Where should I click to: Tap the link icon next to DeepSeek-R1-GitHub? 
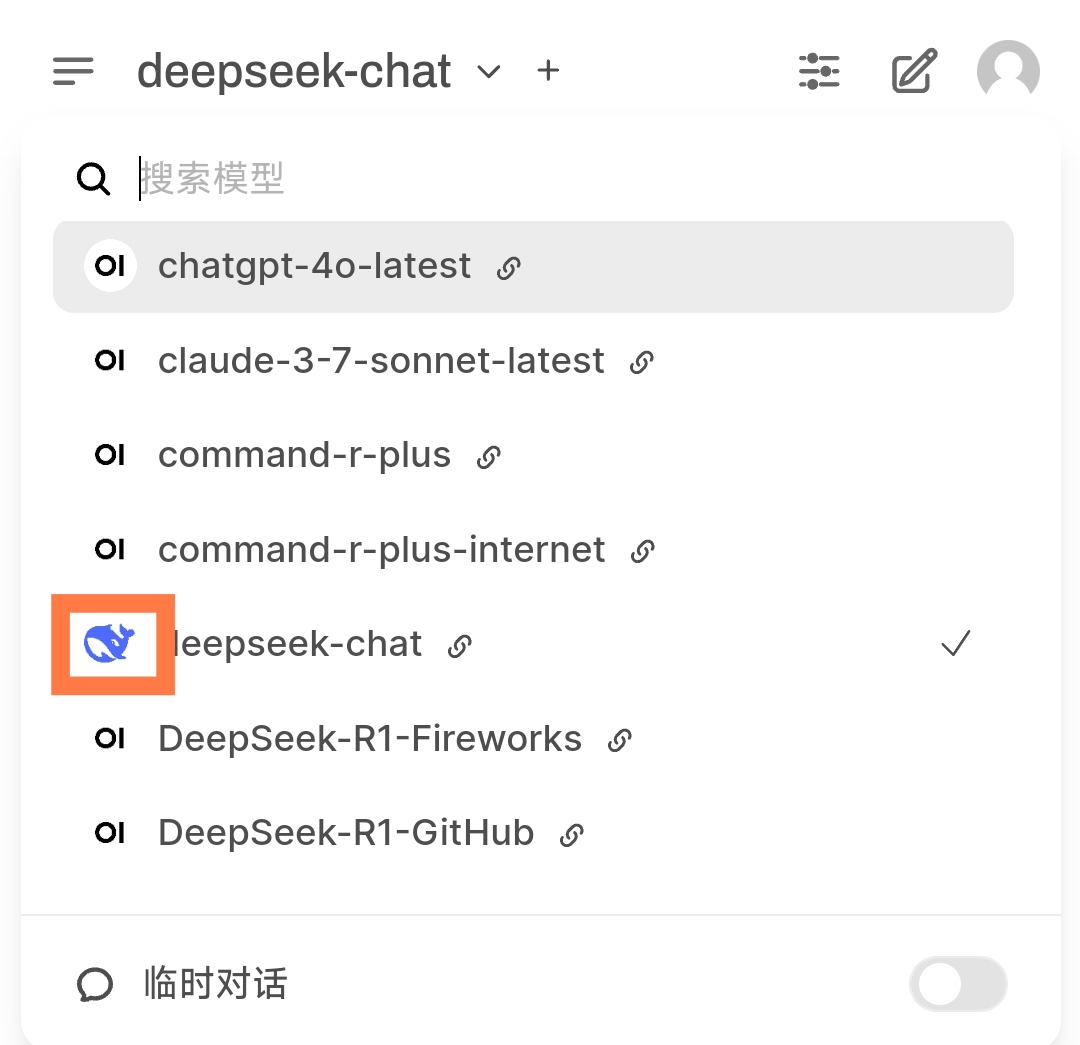tap(572, 835)
